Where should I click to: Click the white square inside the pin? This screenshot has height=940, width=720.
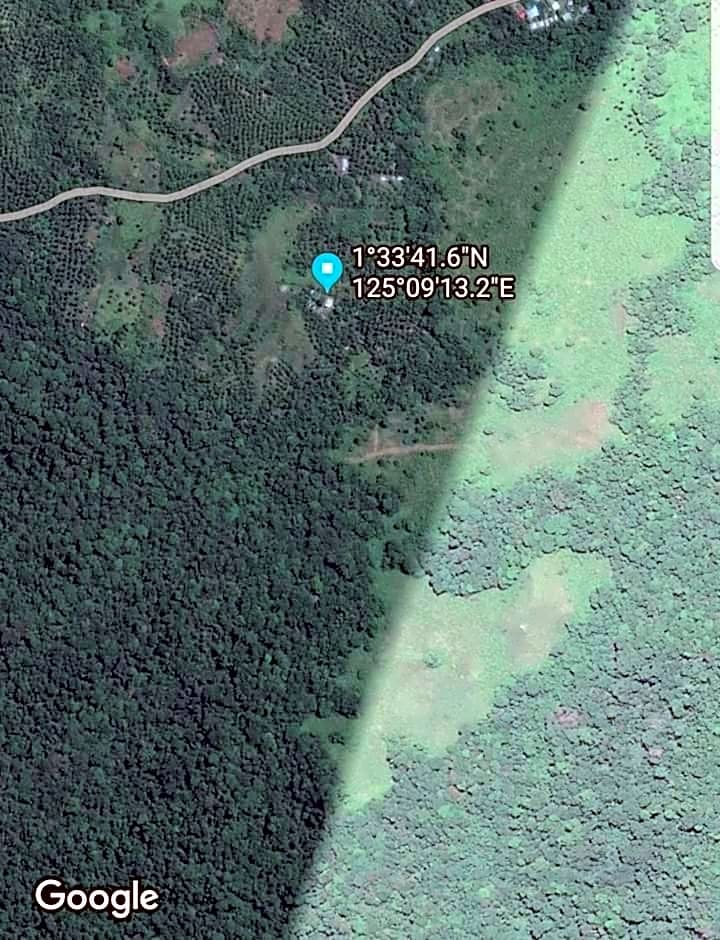click(x=327, y=268)
